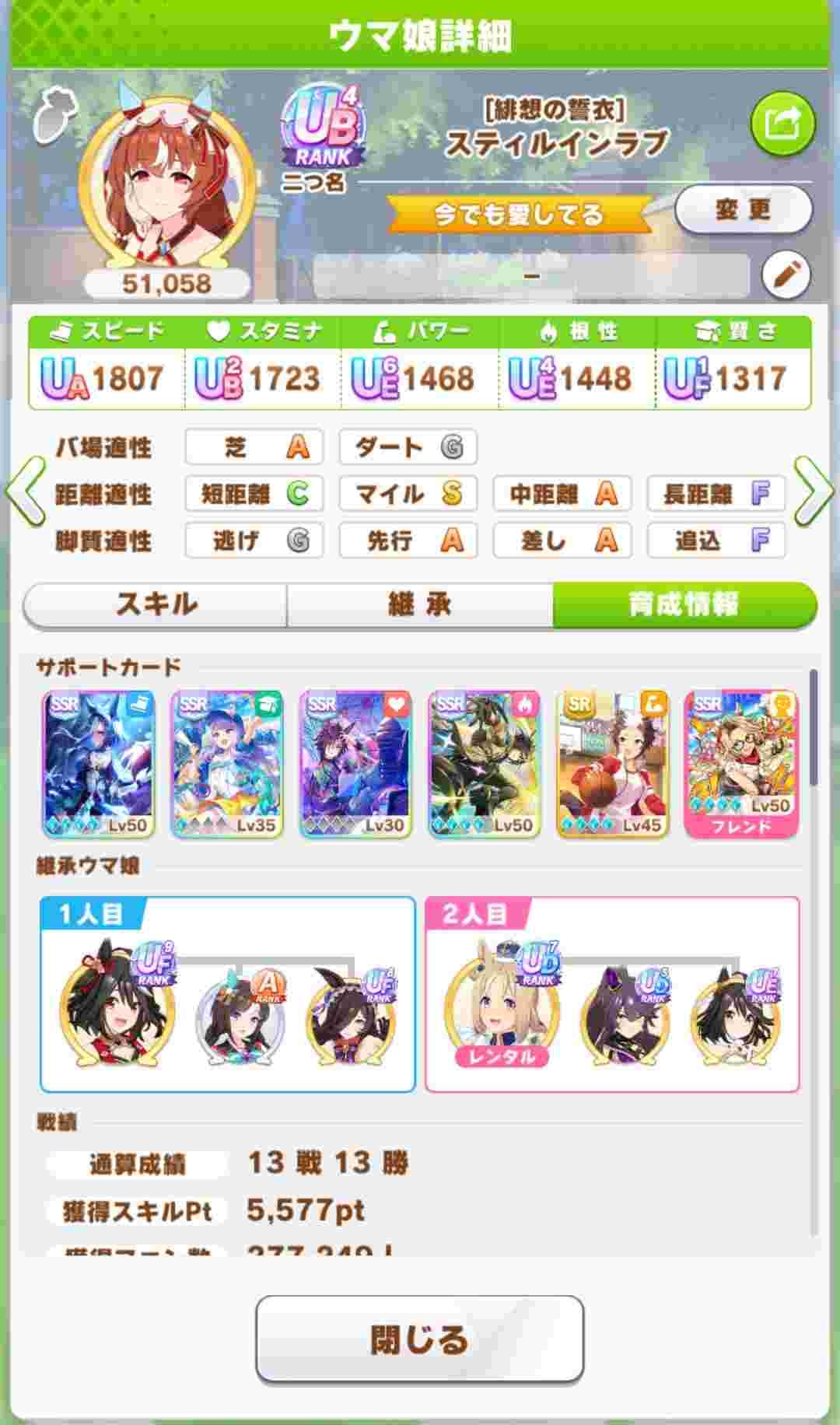Edit the memo with the pencil icon

786,275
